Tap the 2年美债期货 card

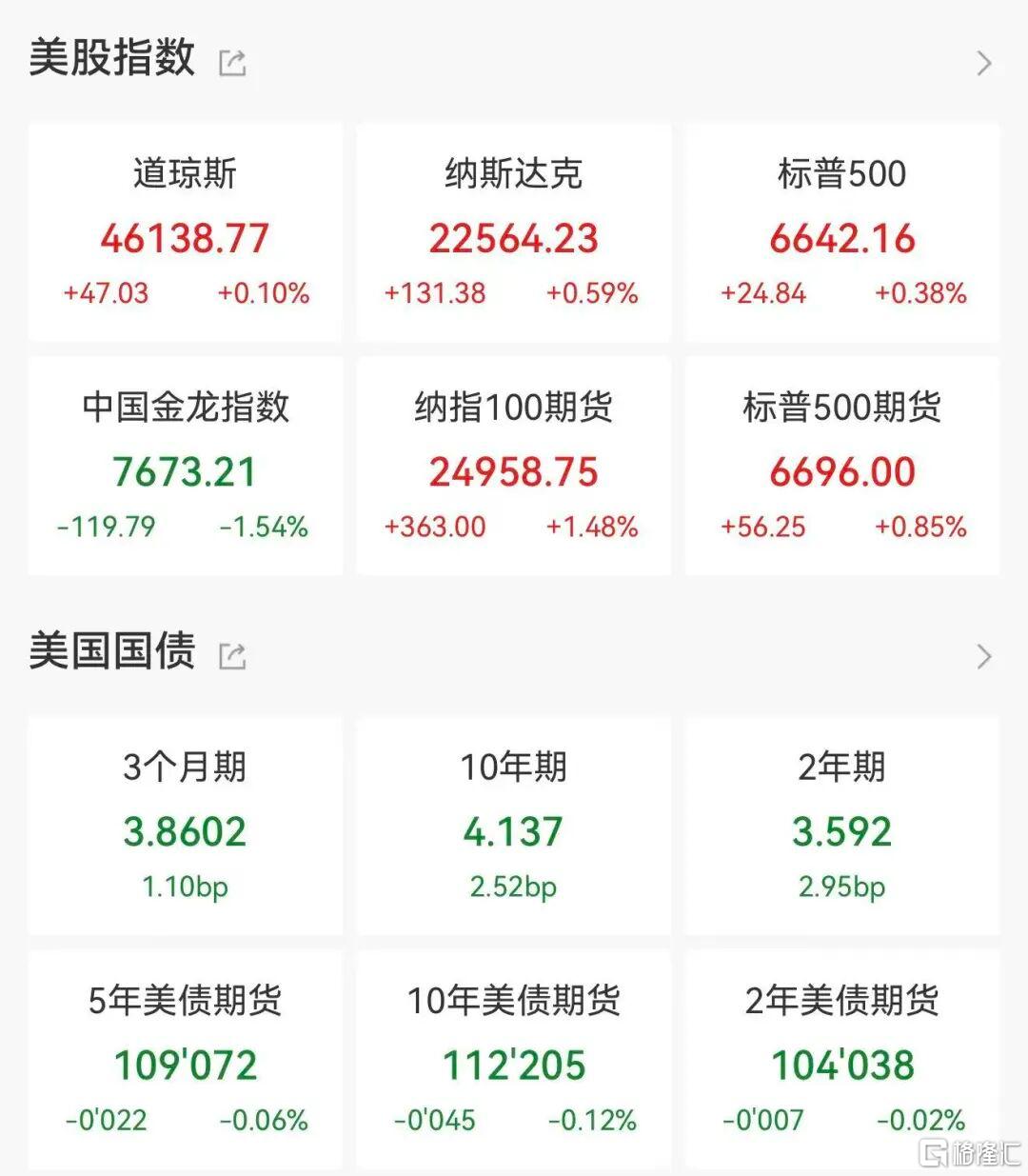842,1059
